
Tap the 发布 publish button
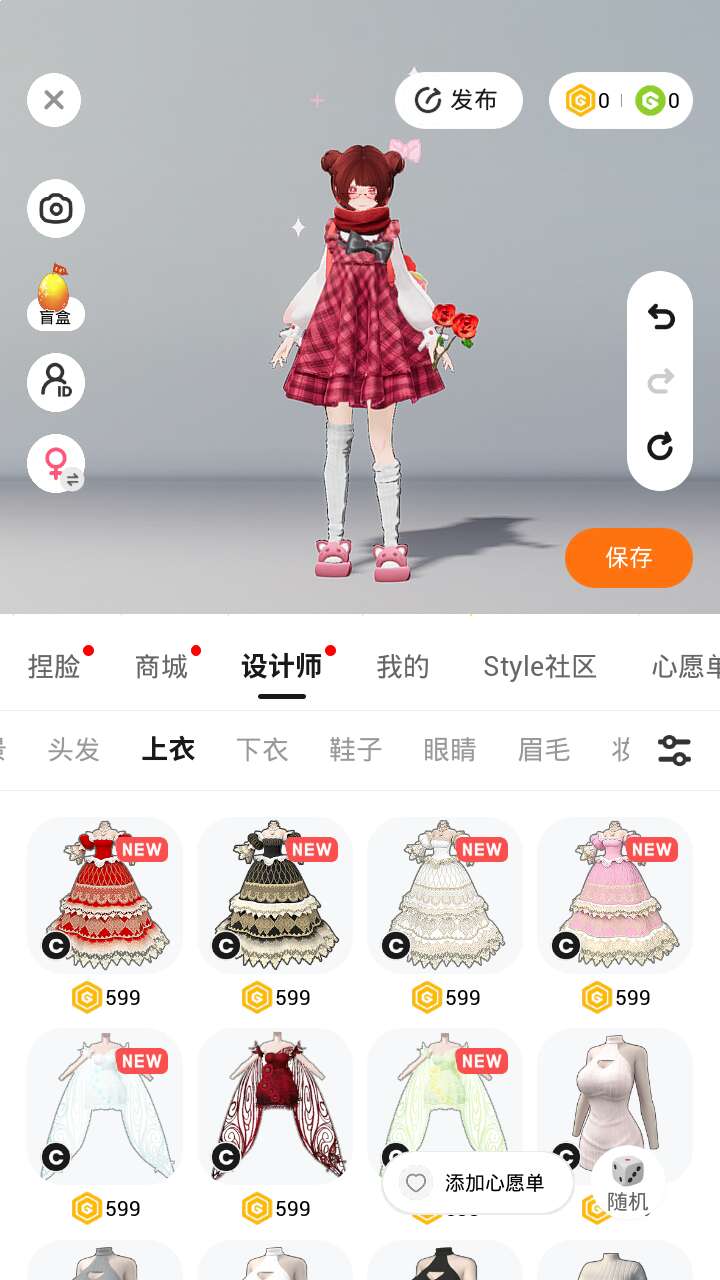[x=459, y=100]
